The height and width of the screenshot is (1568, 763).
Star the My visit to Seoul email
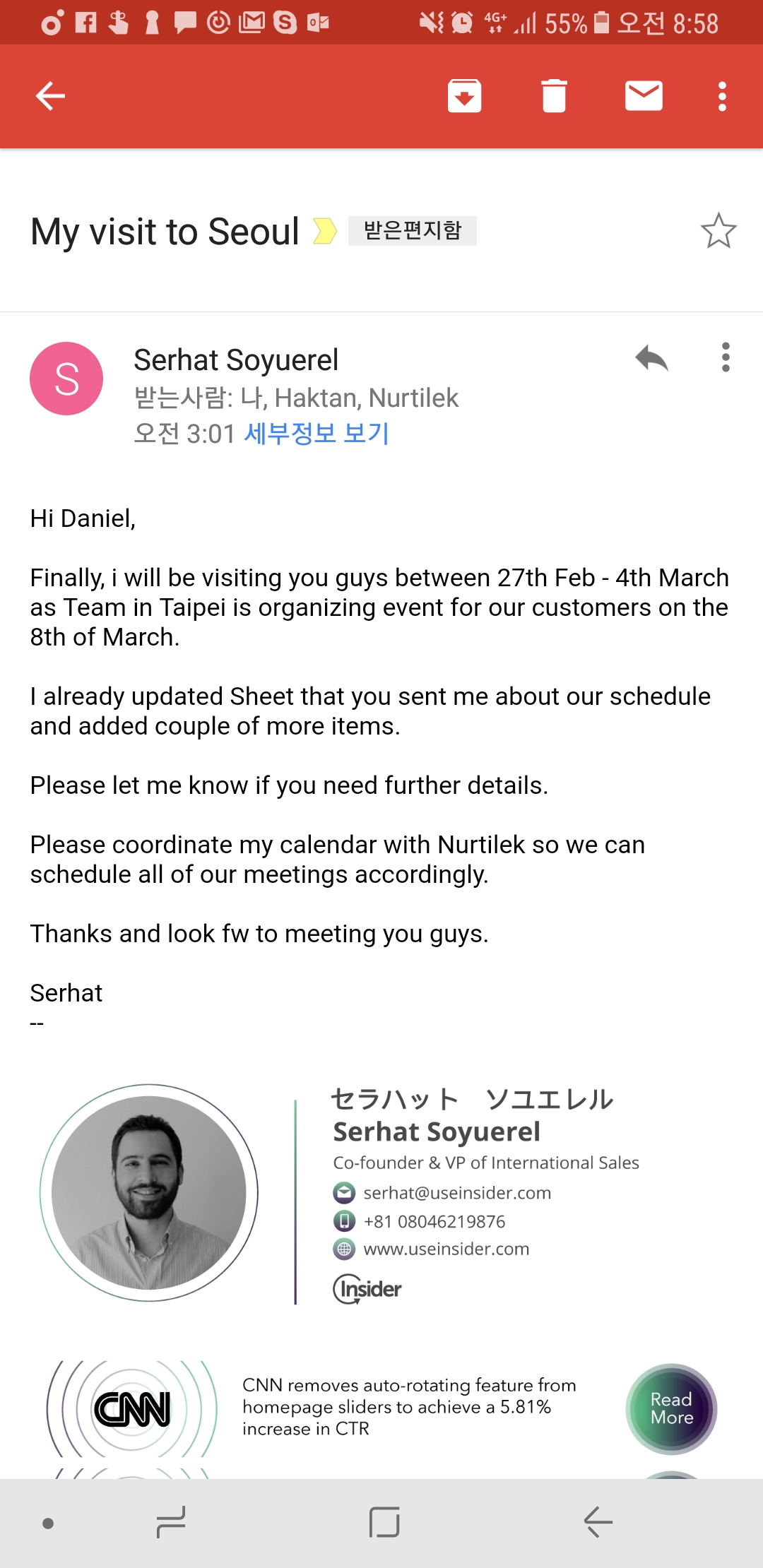pyautogui.click(x=718, y=231)
